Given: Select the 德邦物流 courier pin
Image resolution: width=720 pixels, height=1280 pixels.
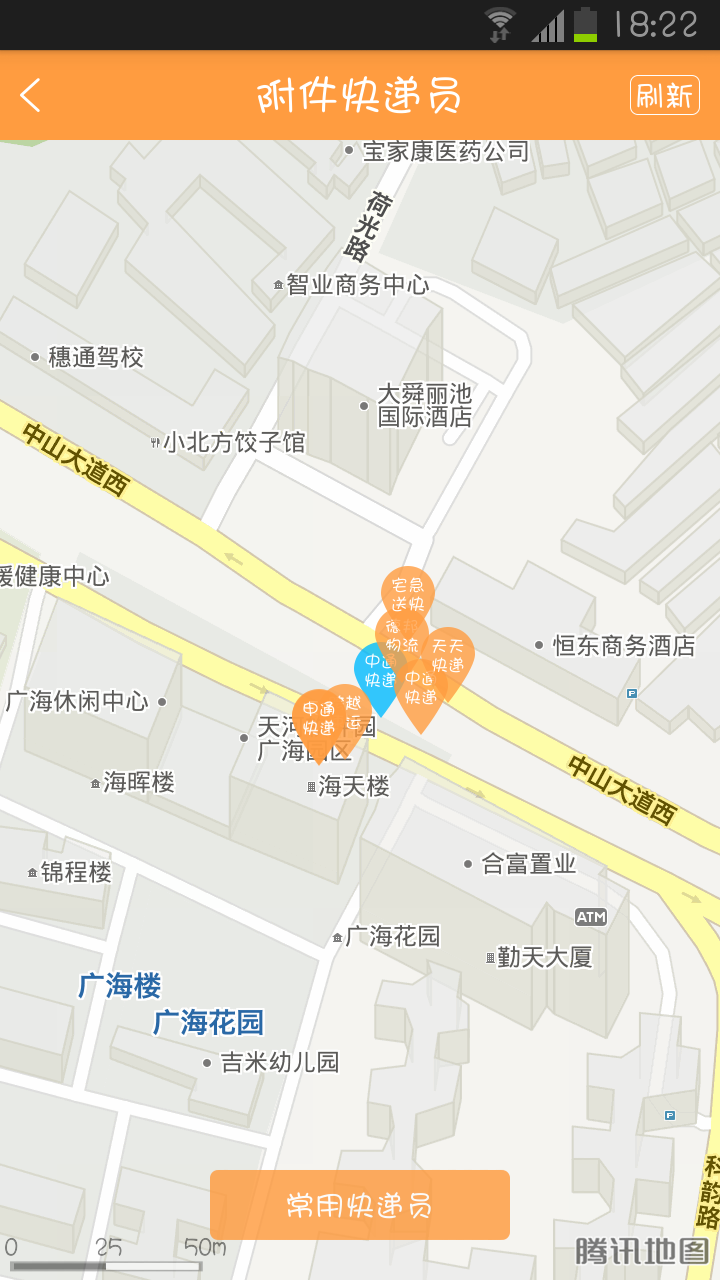Looking at the screenshot, I should pyautogui.click(x=400, y=633).
